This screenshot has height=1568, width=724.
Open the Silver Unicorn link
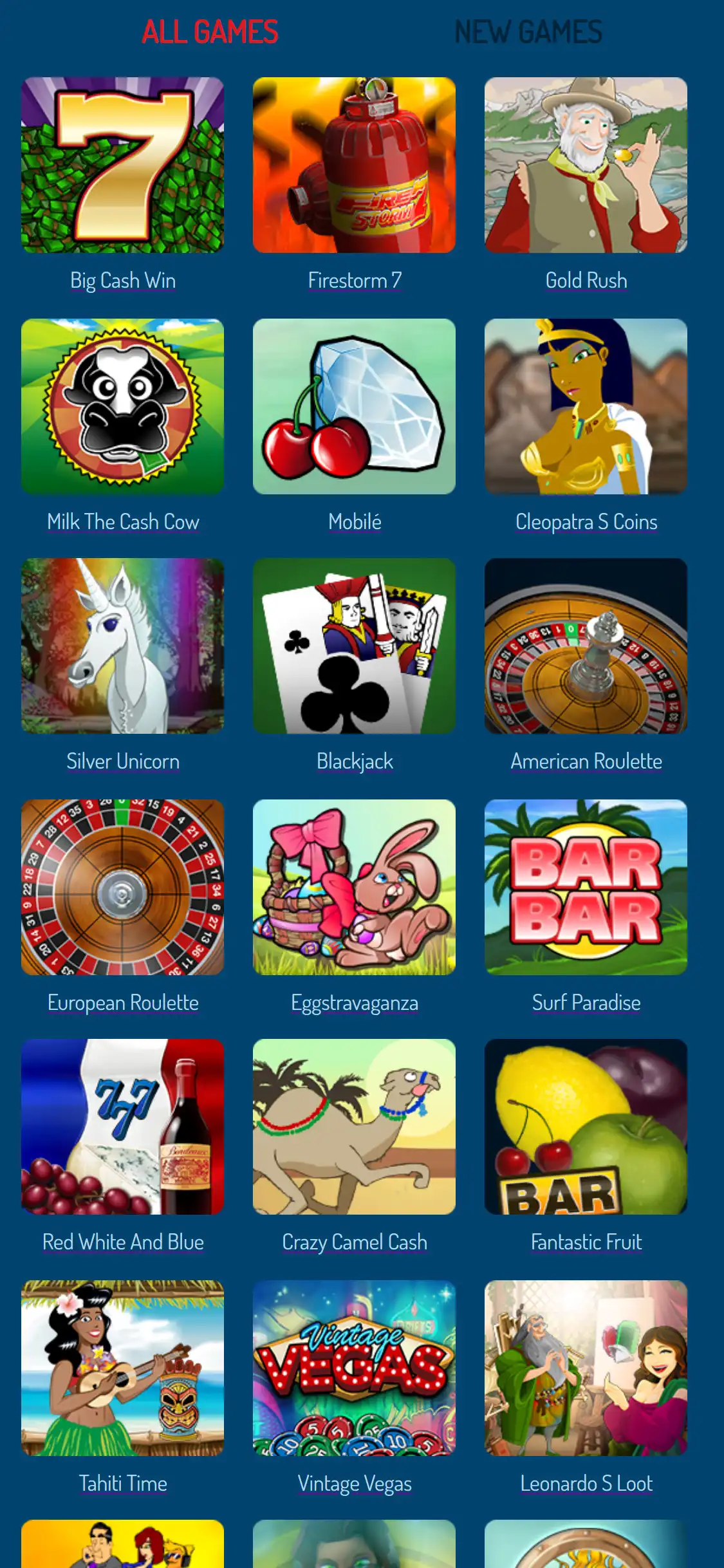point(123,761)
